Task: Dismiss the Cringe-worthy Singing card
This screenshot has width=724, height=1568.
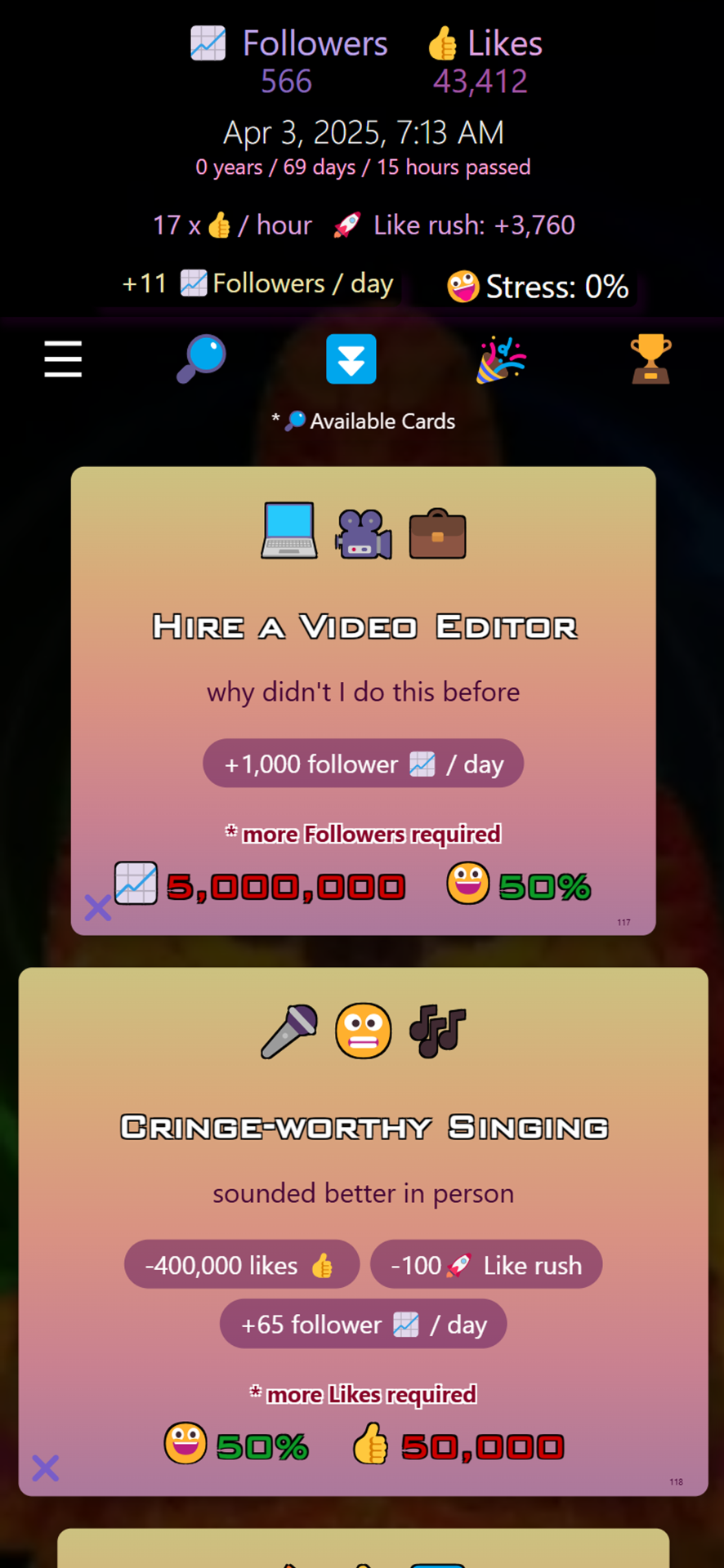Action: click(x=46, y=1468)
